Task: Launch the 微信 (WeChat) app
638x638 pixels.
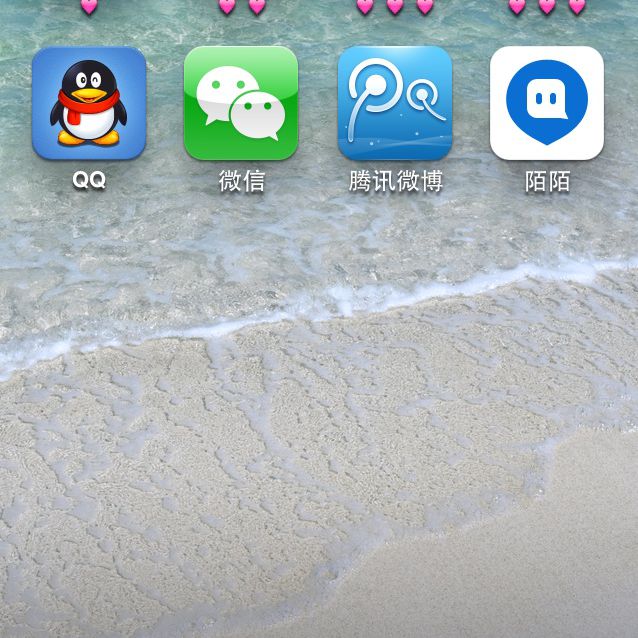Action: tap(241, 103)
